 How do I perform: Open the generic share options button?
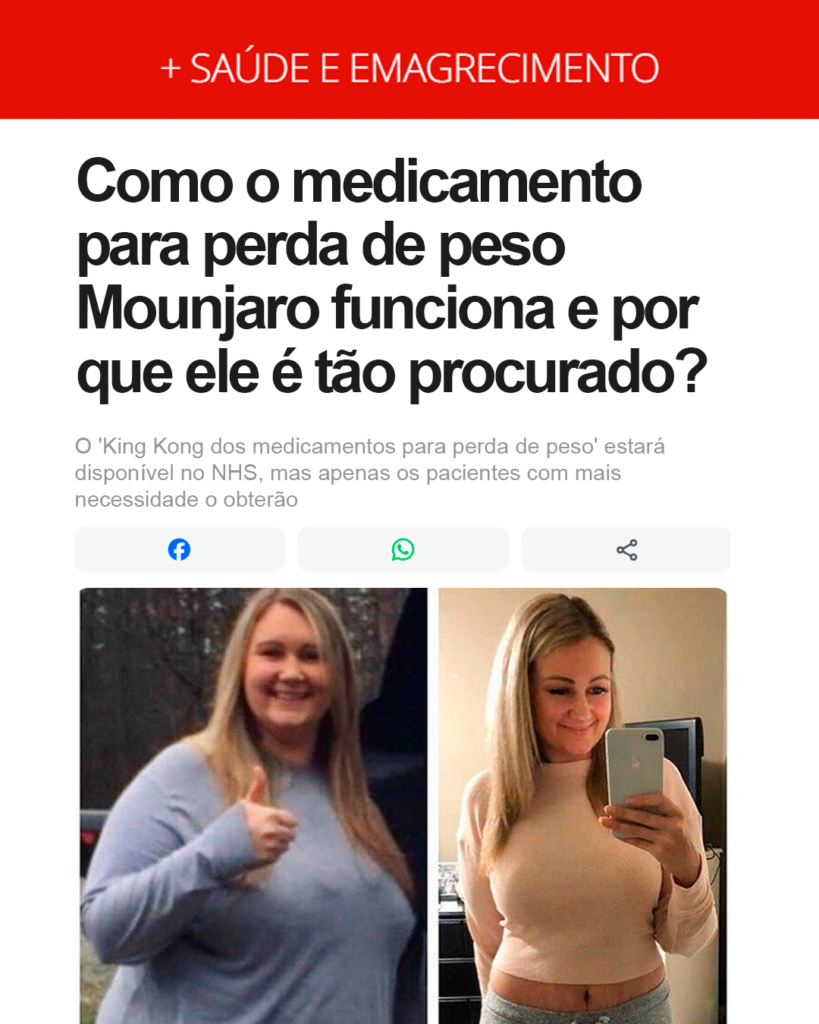coord(626,550)
